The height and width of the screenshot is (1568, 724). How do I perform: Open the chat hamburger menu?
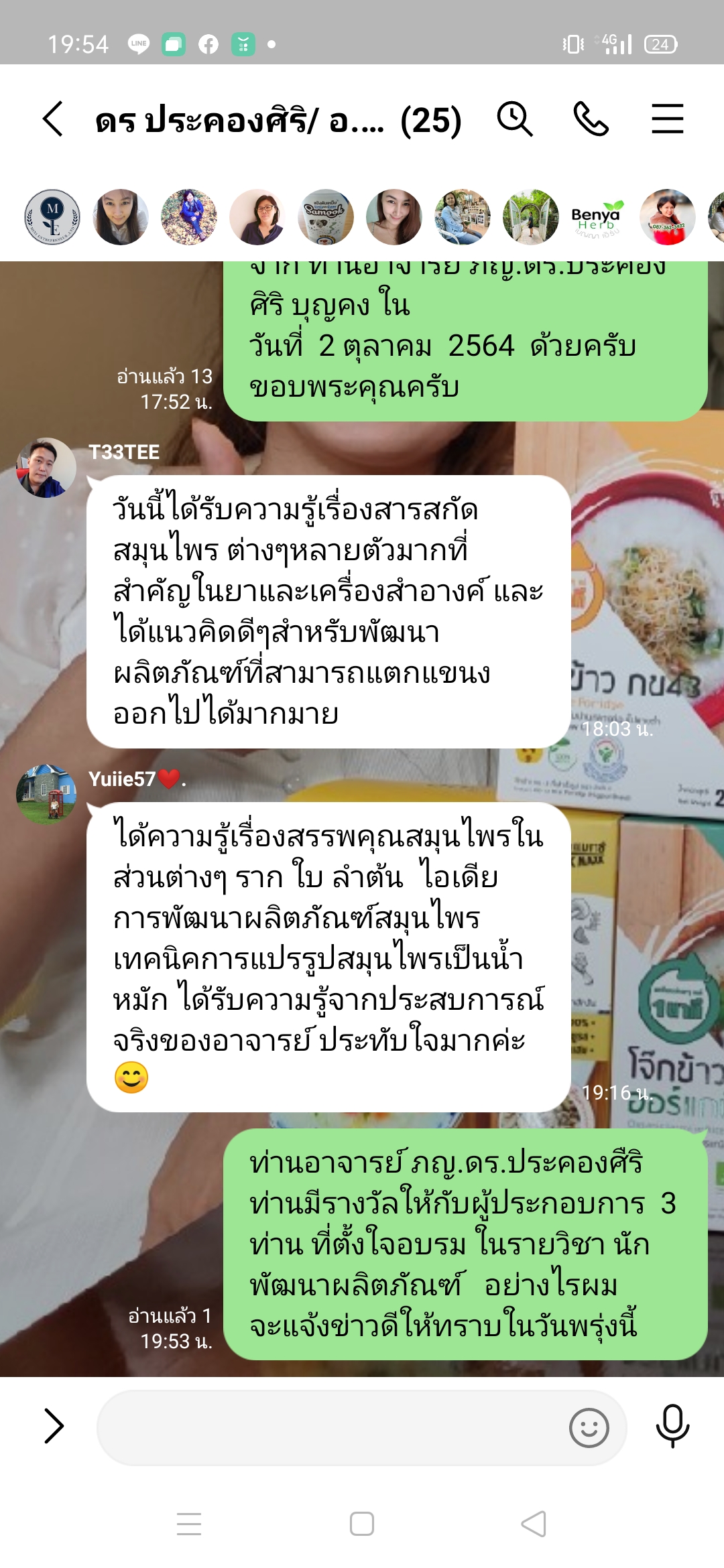click(x=667, y=119)
